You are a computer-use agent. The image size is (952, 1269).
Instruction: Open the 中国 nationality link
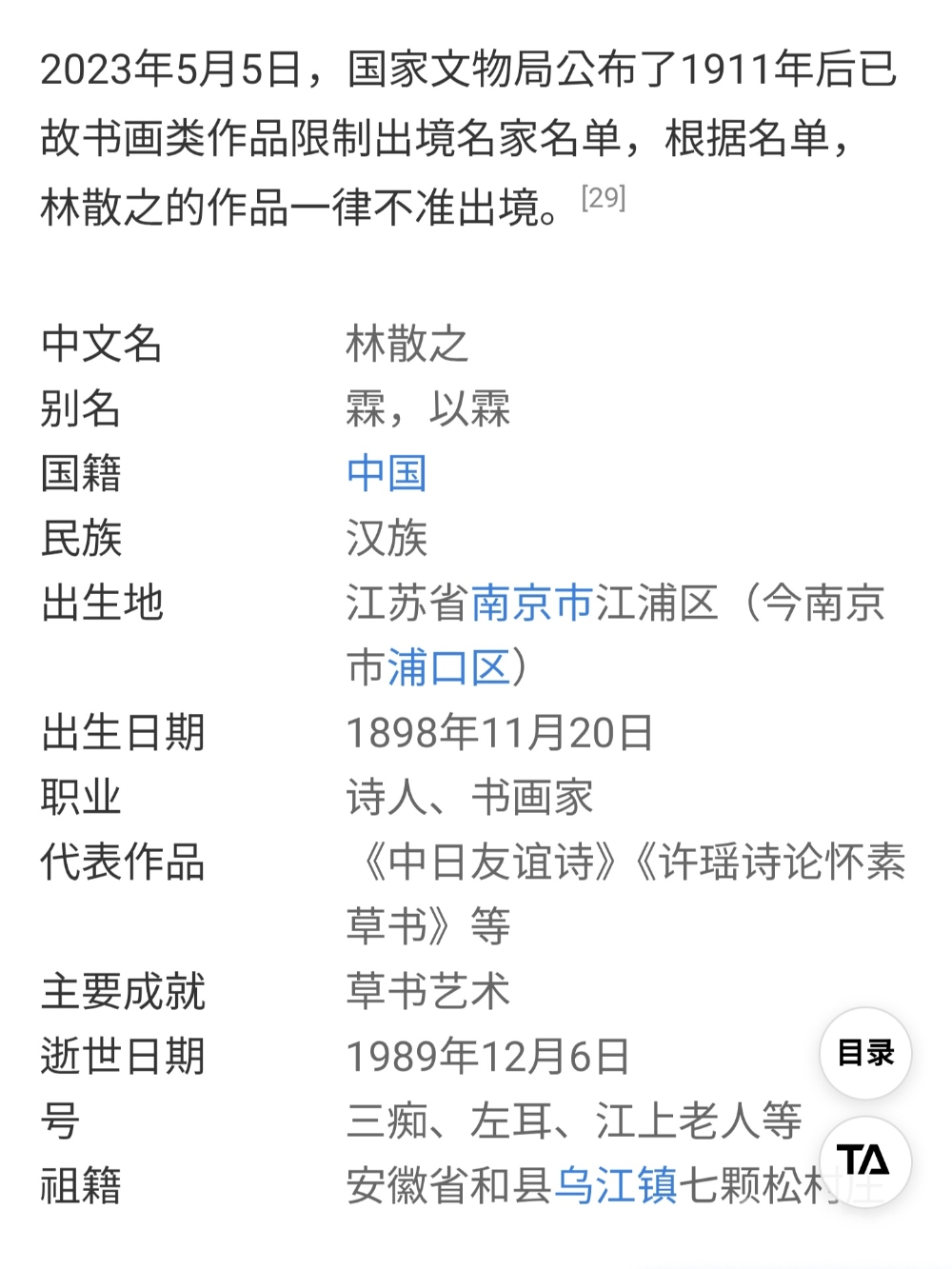387,473
